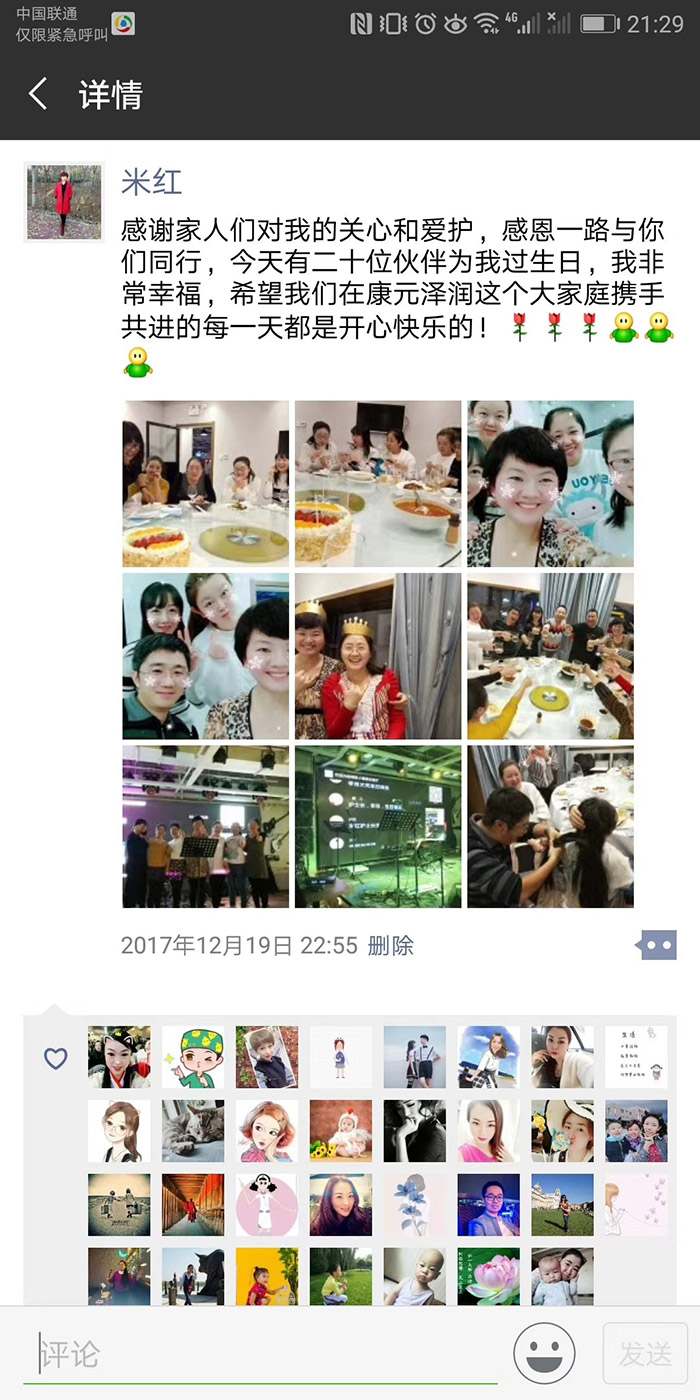The image size is (700, 1400).
Task: Delete this post via 删除
Action: pos(390,945)
